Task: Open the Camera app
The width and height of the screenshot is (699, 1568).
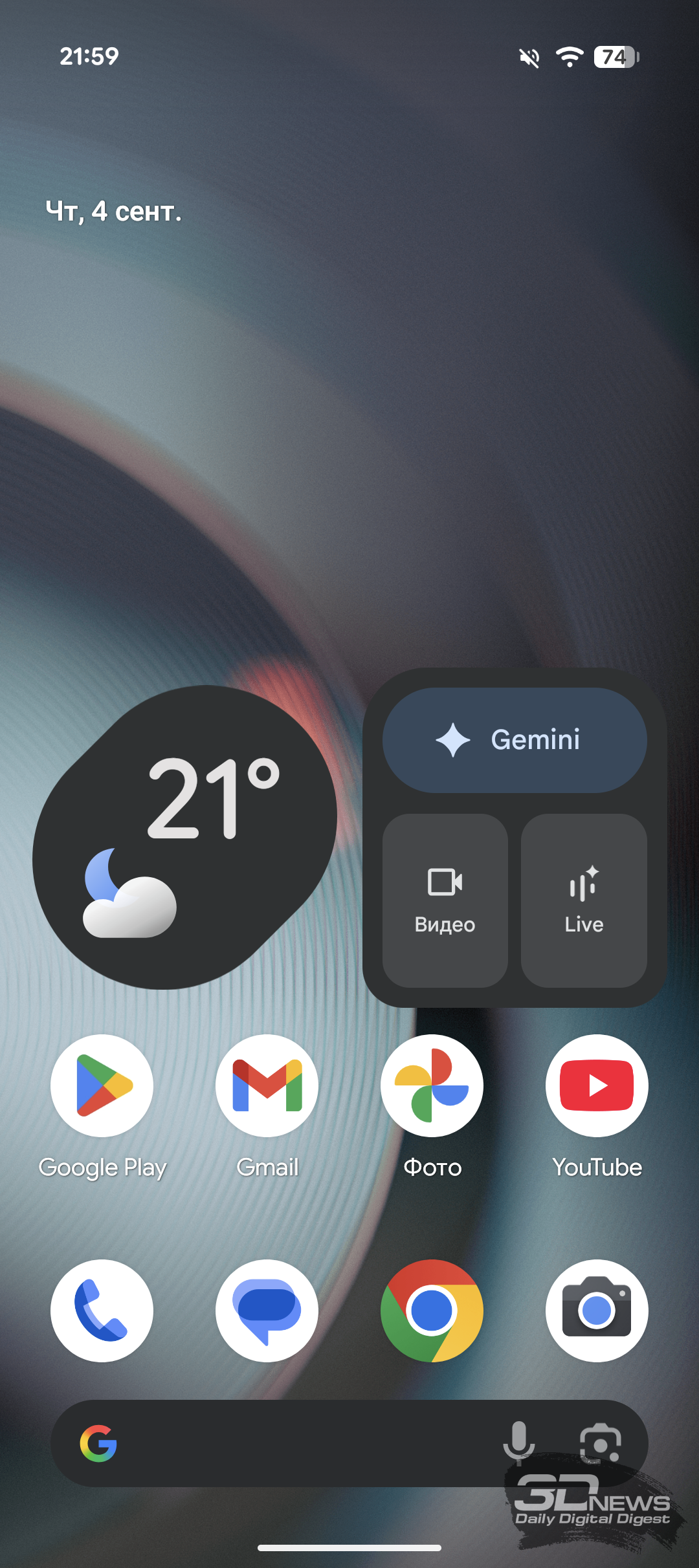Action: click(597, 1311)
